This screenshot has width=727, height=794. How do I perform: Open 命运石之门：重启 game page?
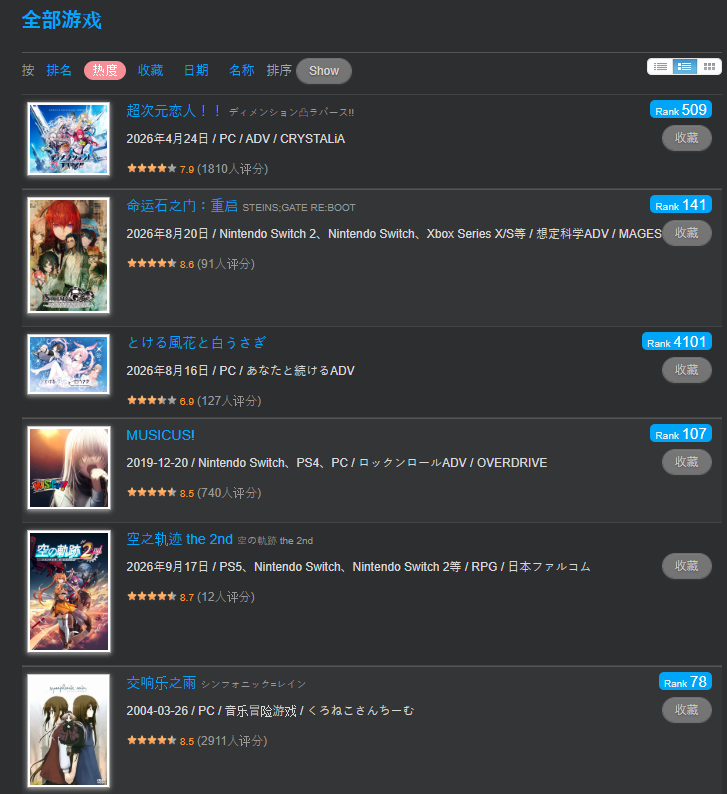tap(182, 206)
